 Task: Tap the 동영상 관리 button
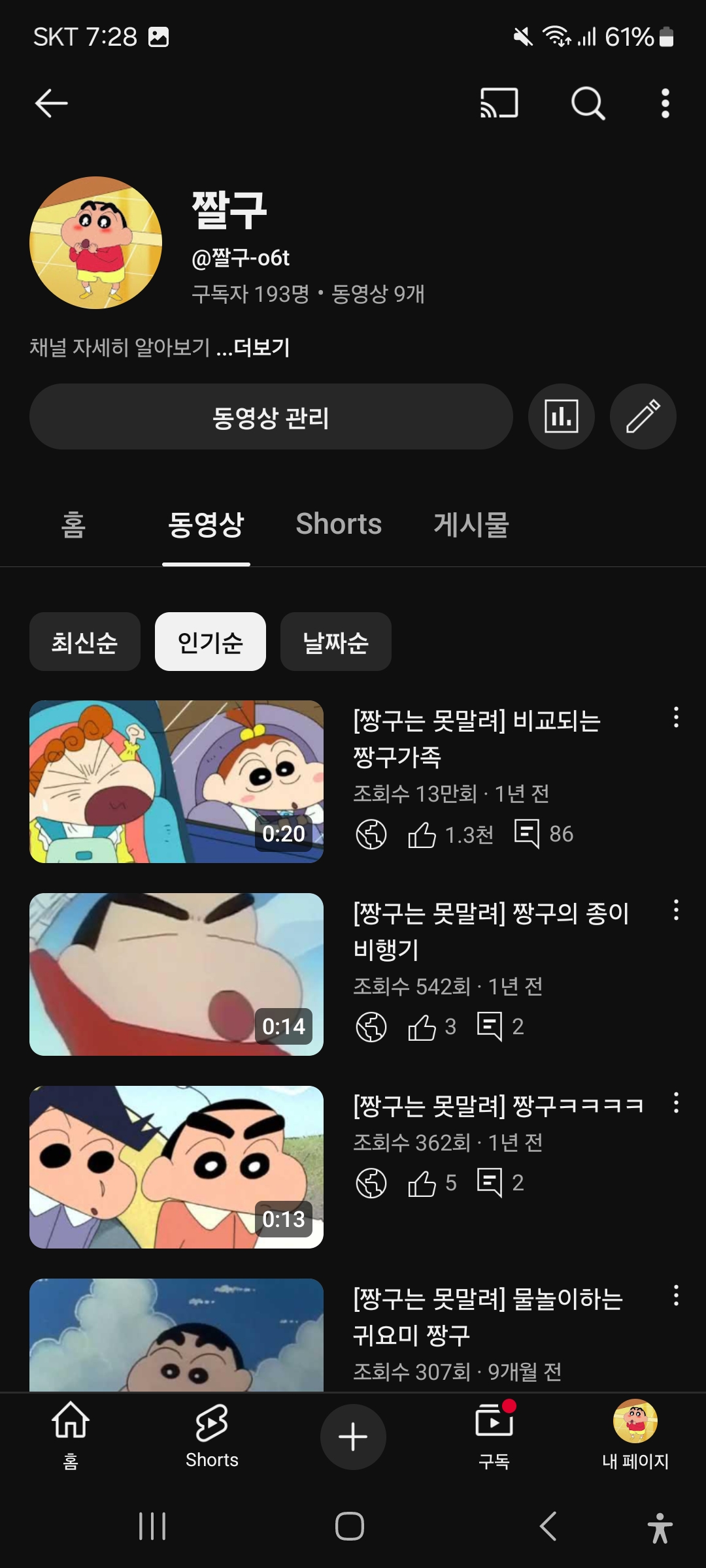(271, 417)
